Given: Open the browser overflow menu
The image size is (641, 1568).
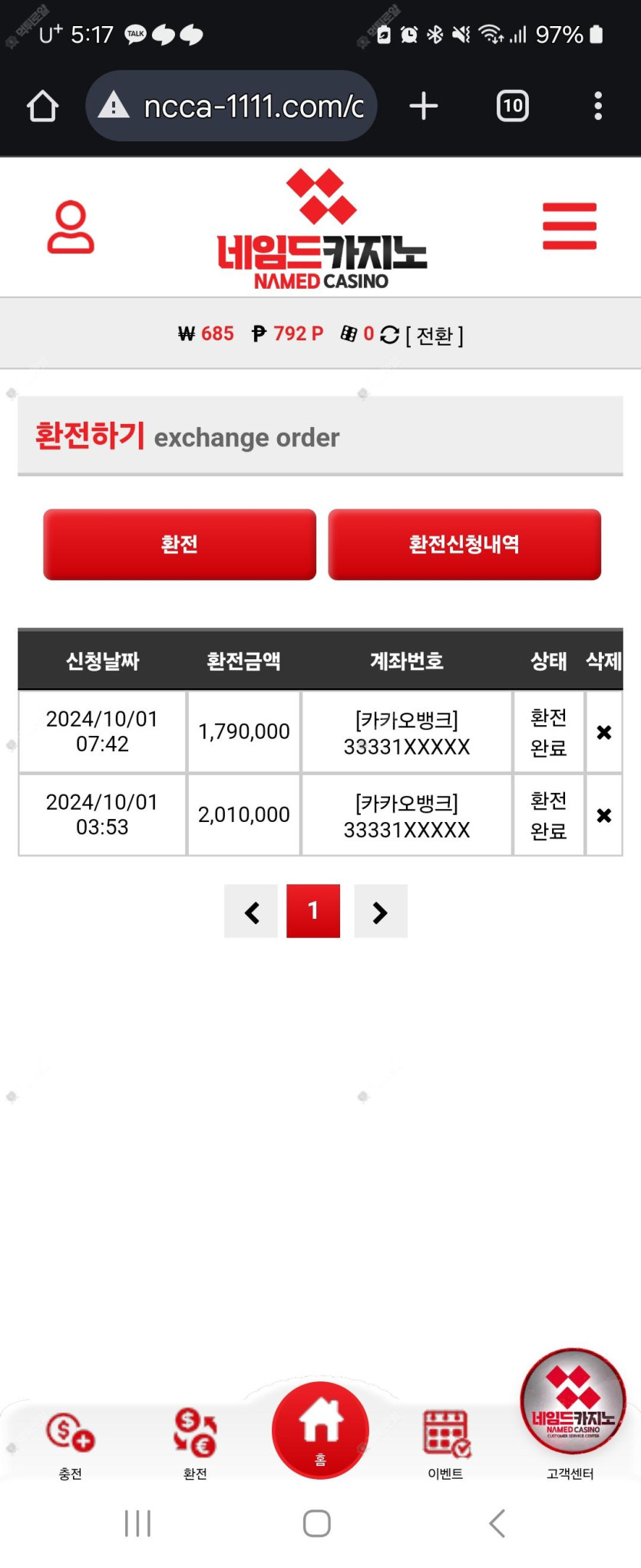Looking at the screenshot, I should pos(597,106).
